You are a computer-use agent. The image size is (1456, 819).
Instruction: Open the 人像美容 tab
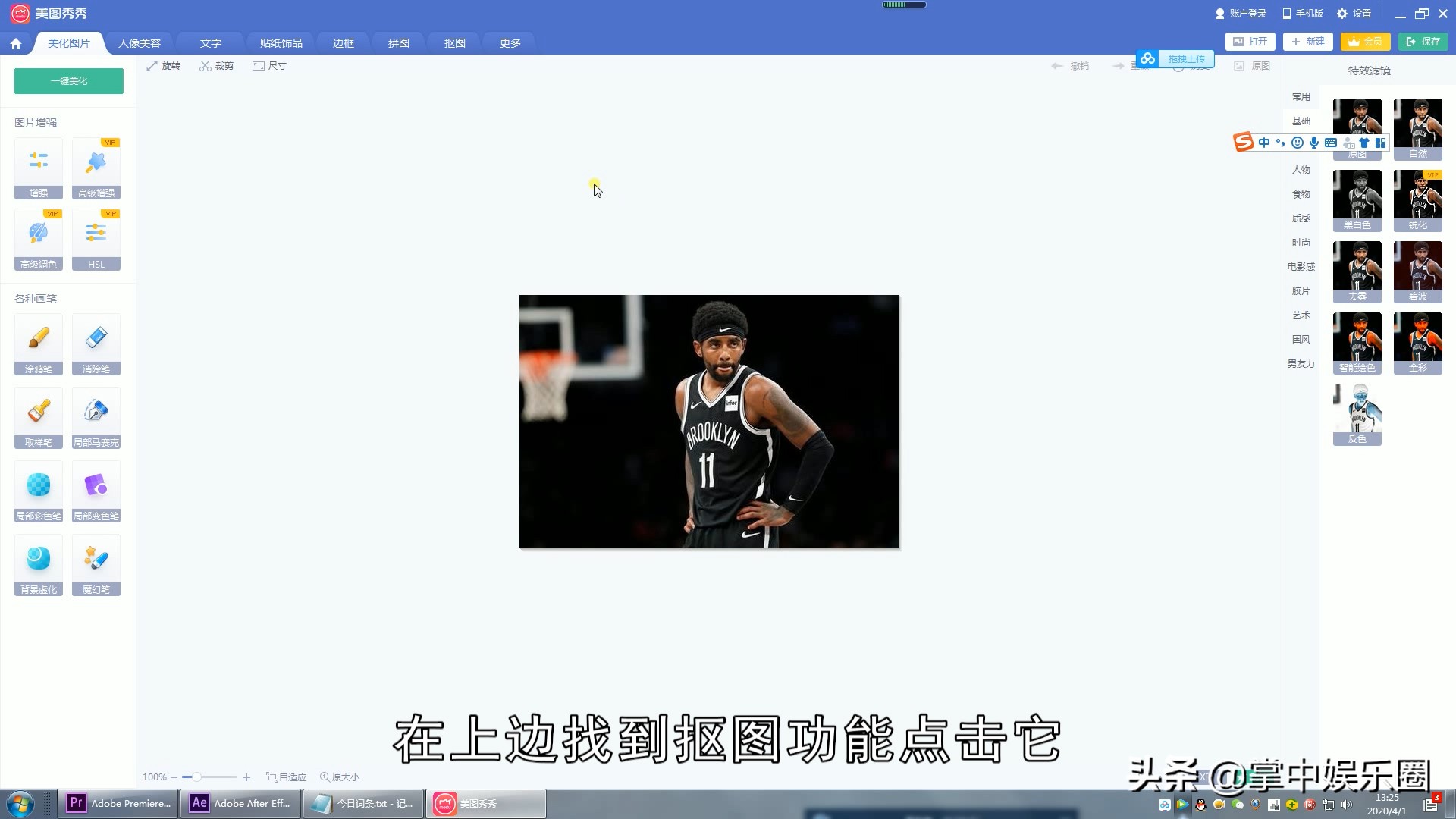click(140, 43)
